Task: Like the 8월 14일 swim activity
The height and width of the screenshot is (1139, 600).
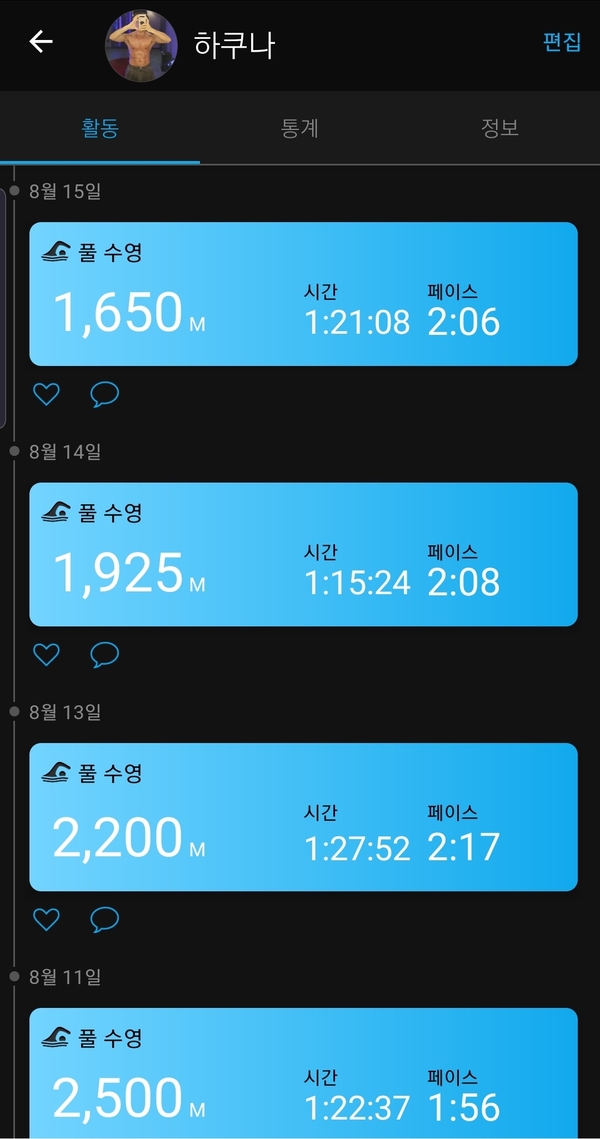Action: point(46,655)
